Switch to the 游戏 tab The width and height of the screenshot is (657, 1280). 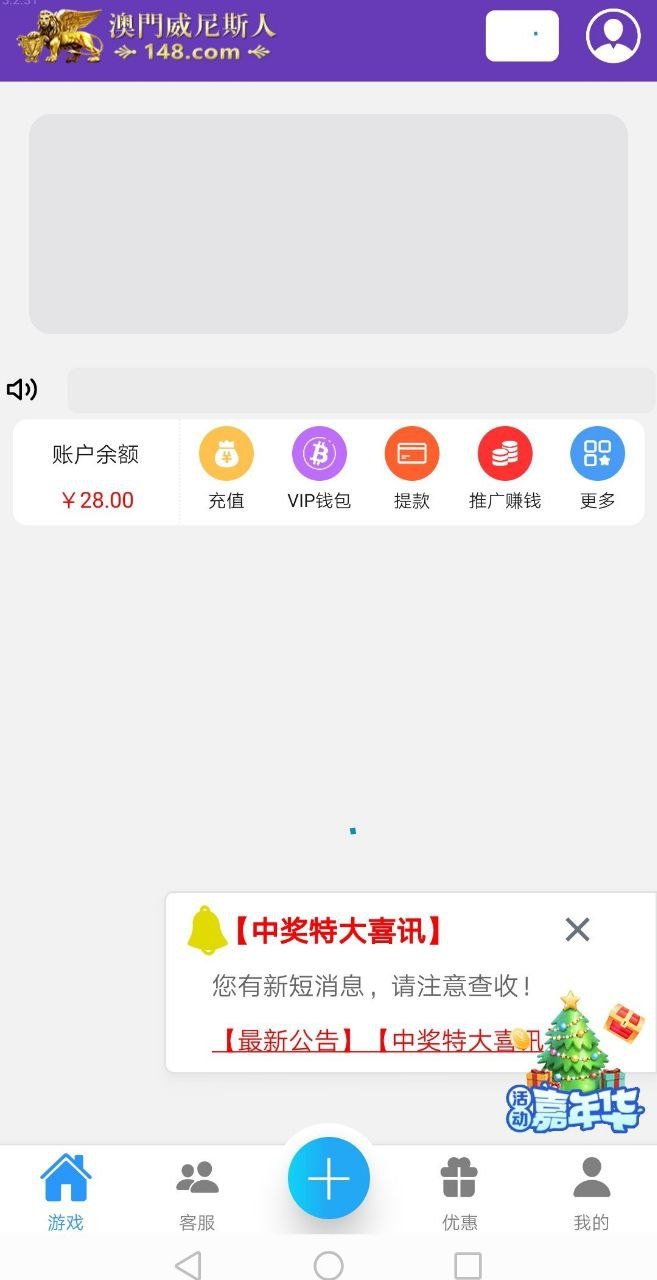65,1192
